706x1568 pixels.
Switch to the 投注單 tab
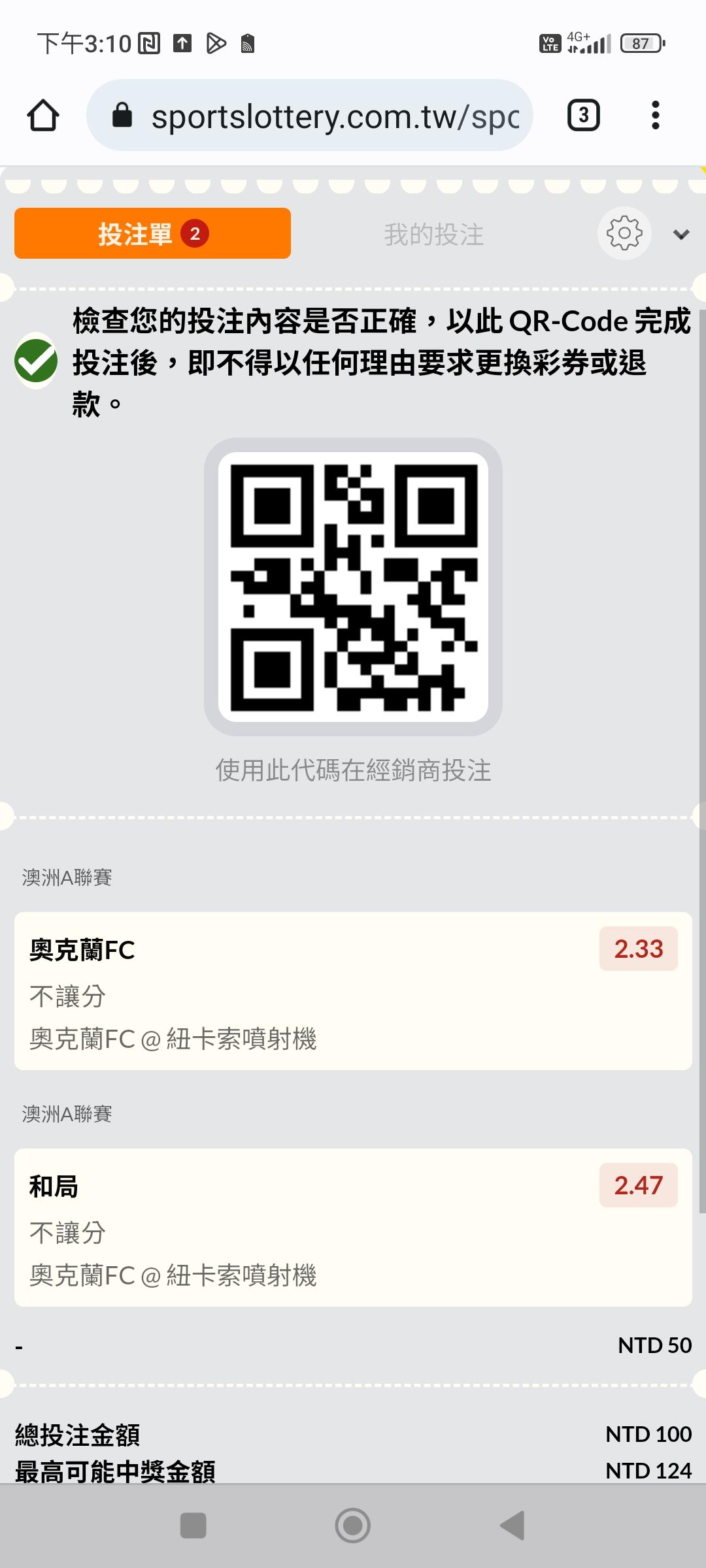[152, 233]
